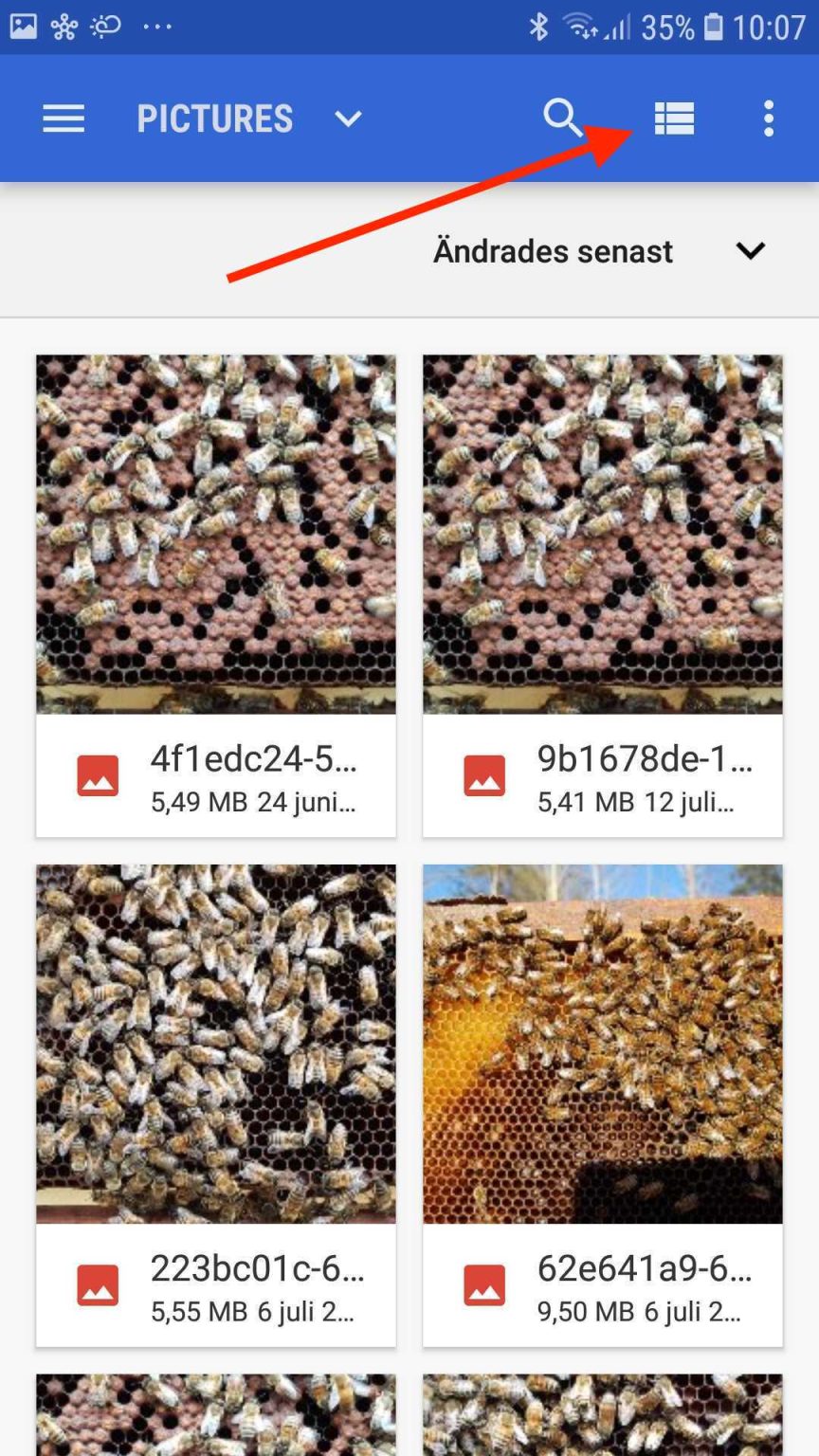Tap the clock showing 10:07

(x=770, y=26)
